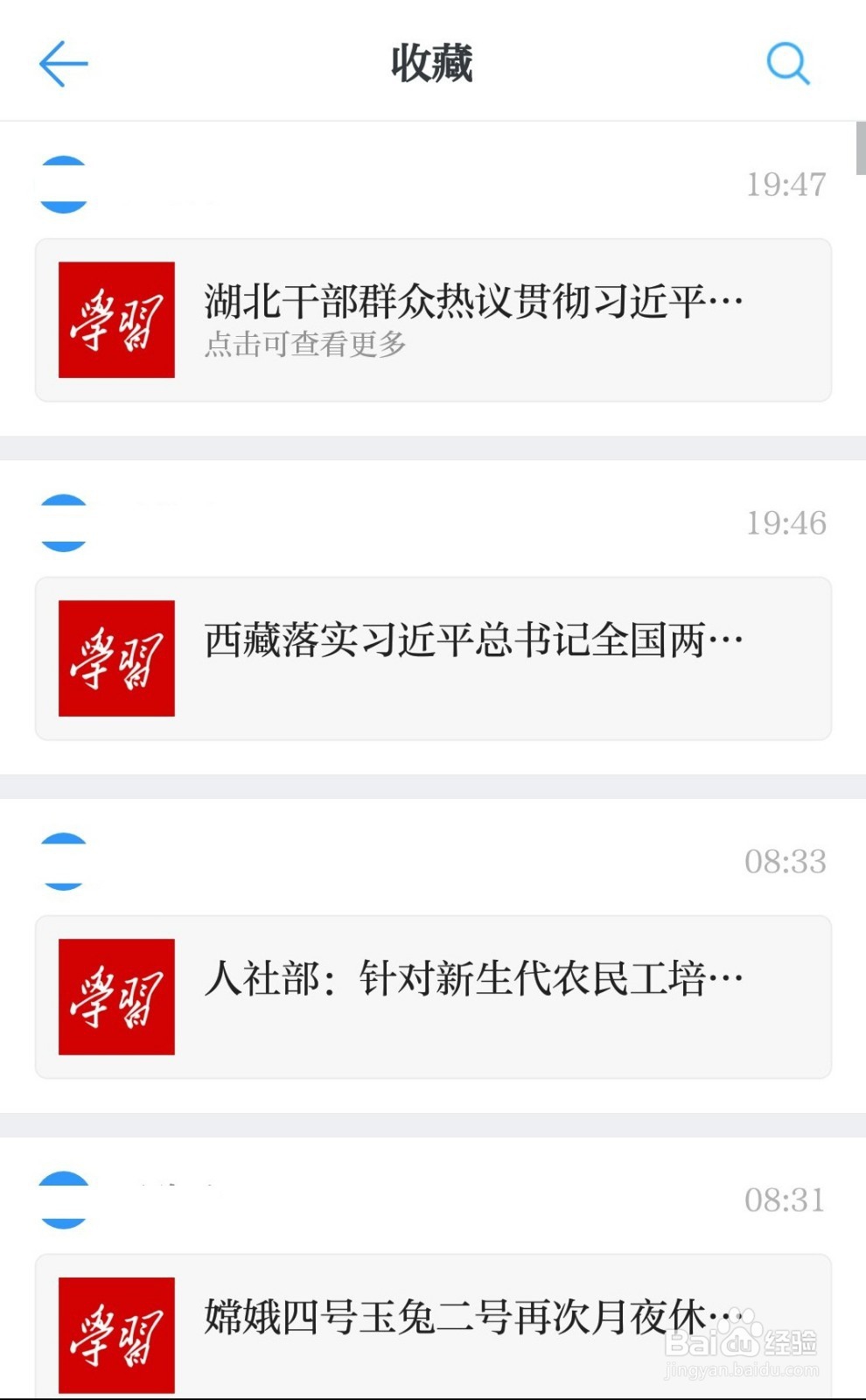Open the 西藏 article thumbnail card
This screenshot has width=866, height=1400.
coord(433,658)
